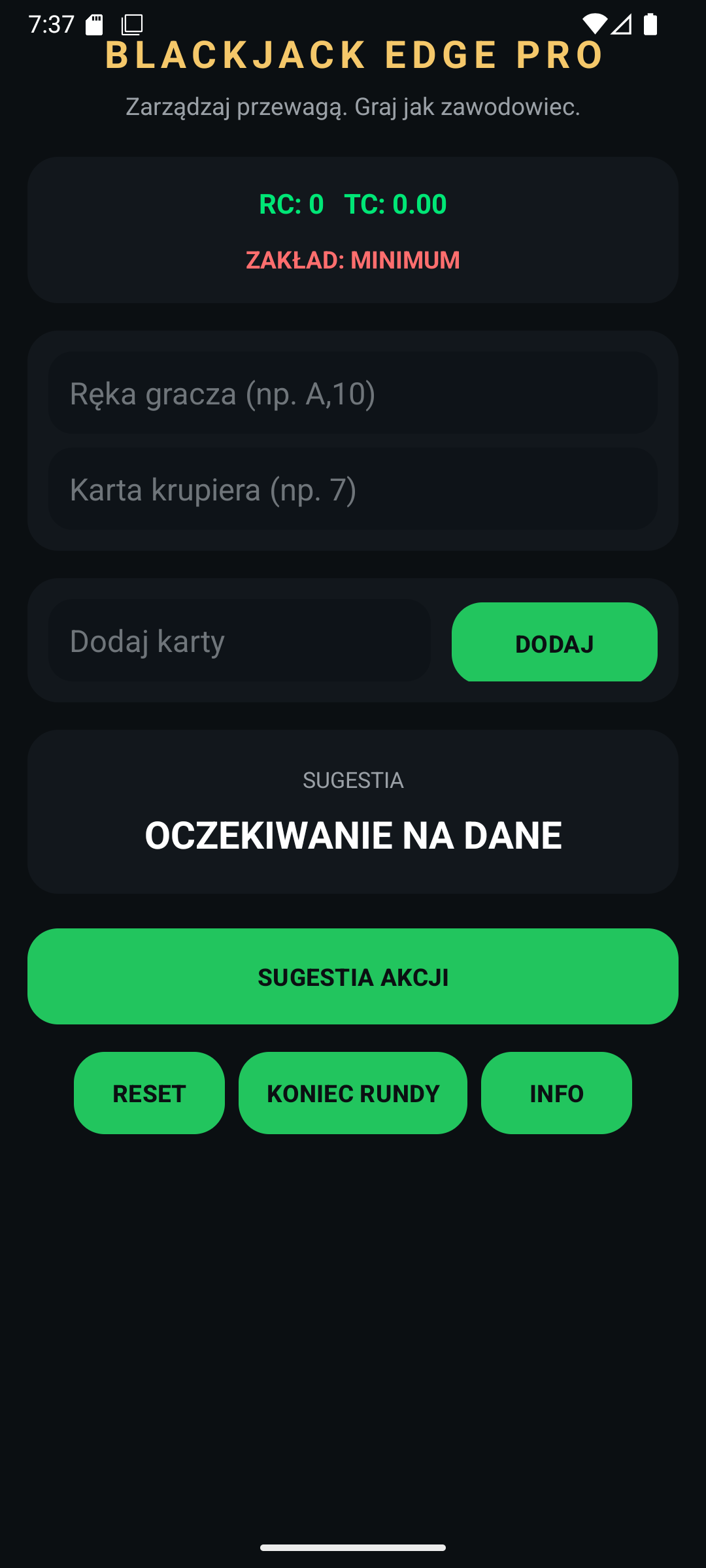
Task: Select the Dodaj karty text field
Action: pyautogui.click(x=239, y=641)
